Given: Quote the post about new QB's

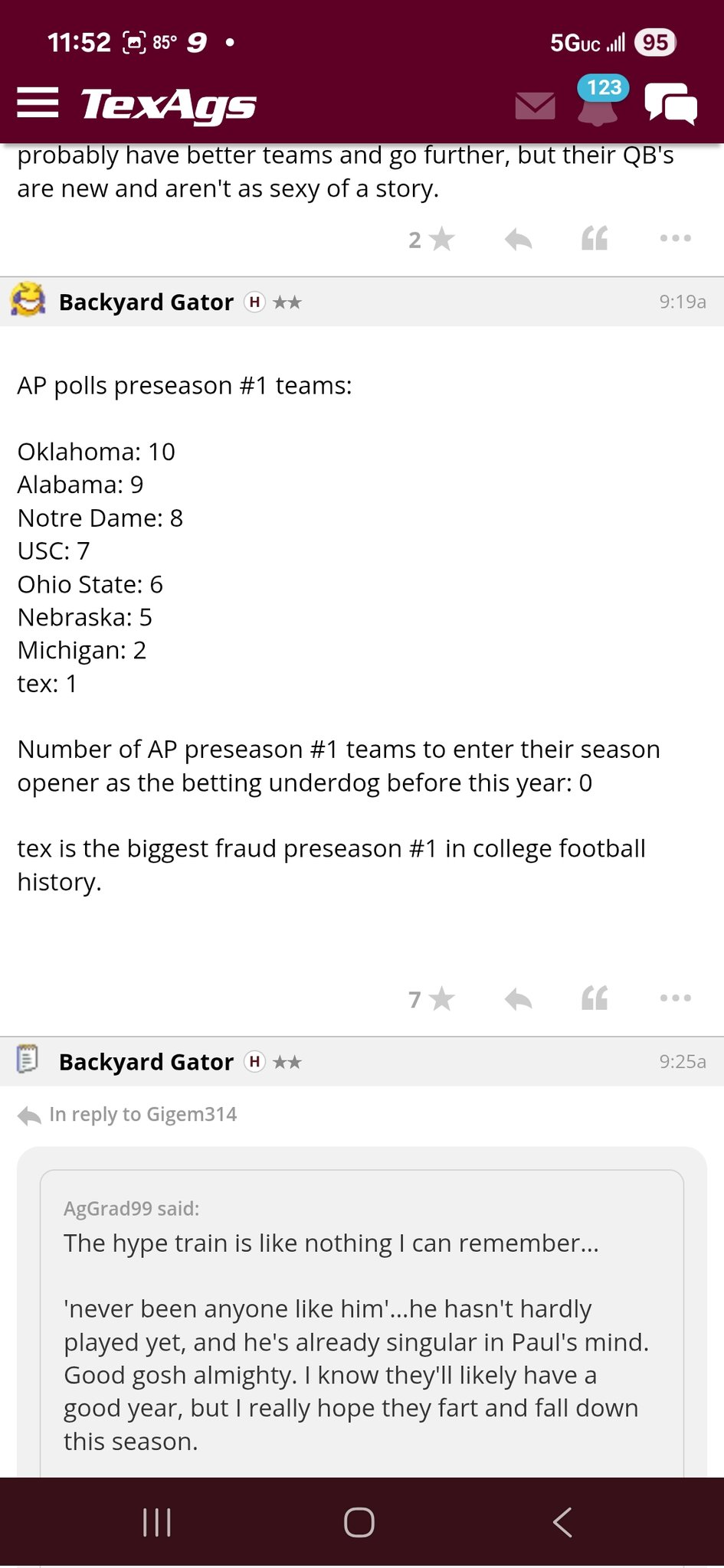Looking at the screenshot, I should (x=595, y=239).
